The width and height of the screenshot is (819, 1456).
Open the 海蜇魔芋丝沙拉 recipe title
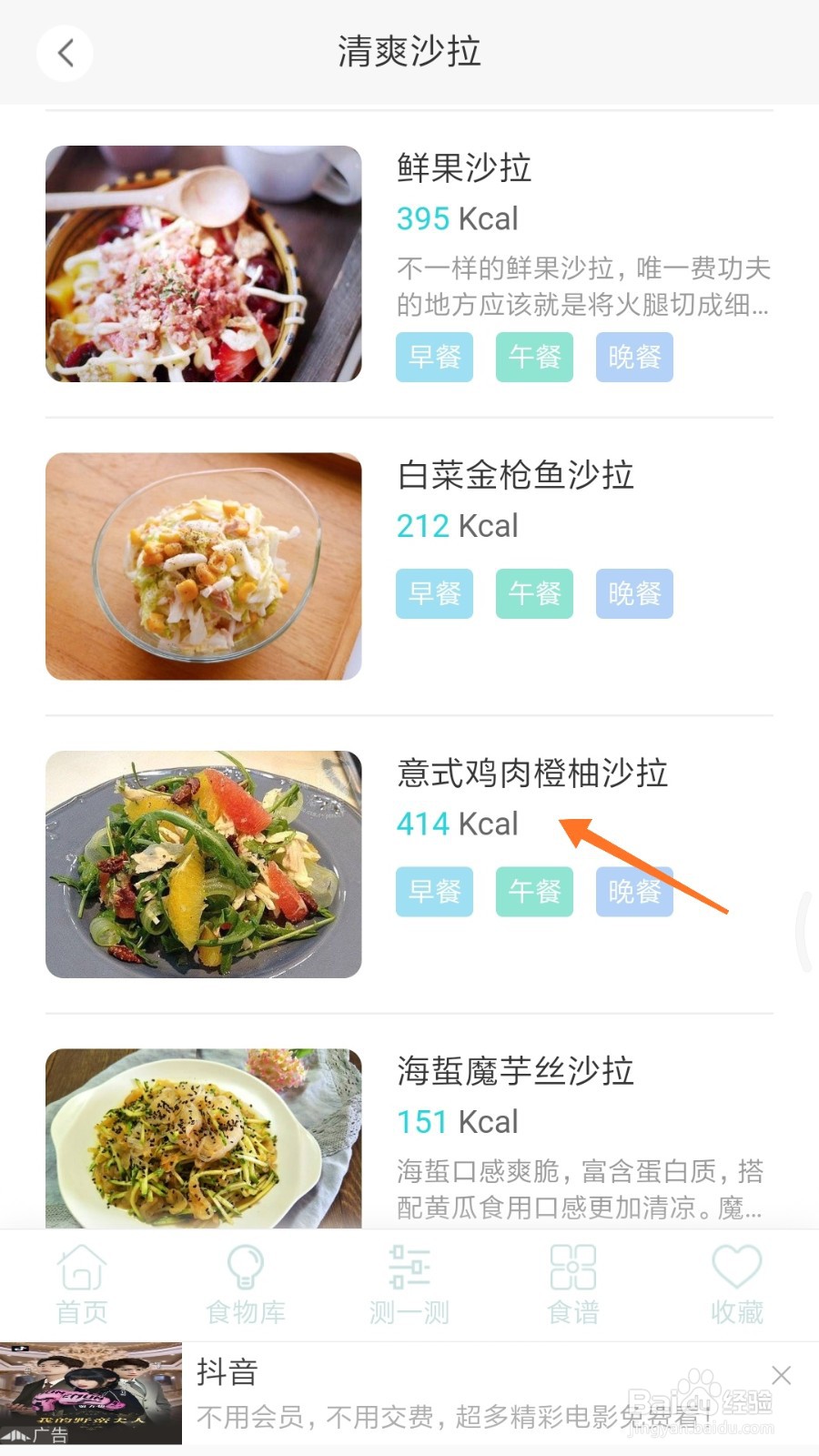tap(515, 1072)
